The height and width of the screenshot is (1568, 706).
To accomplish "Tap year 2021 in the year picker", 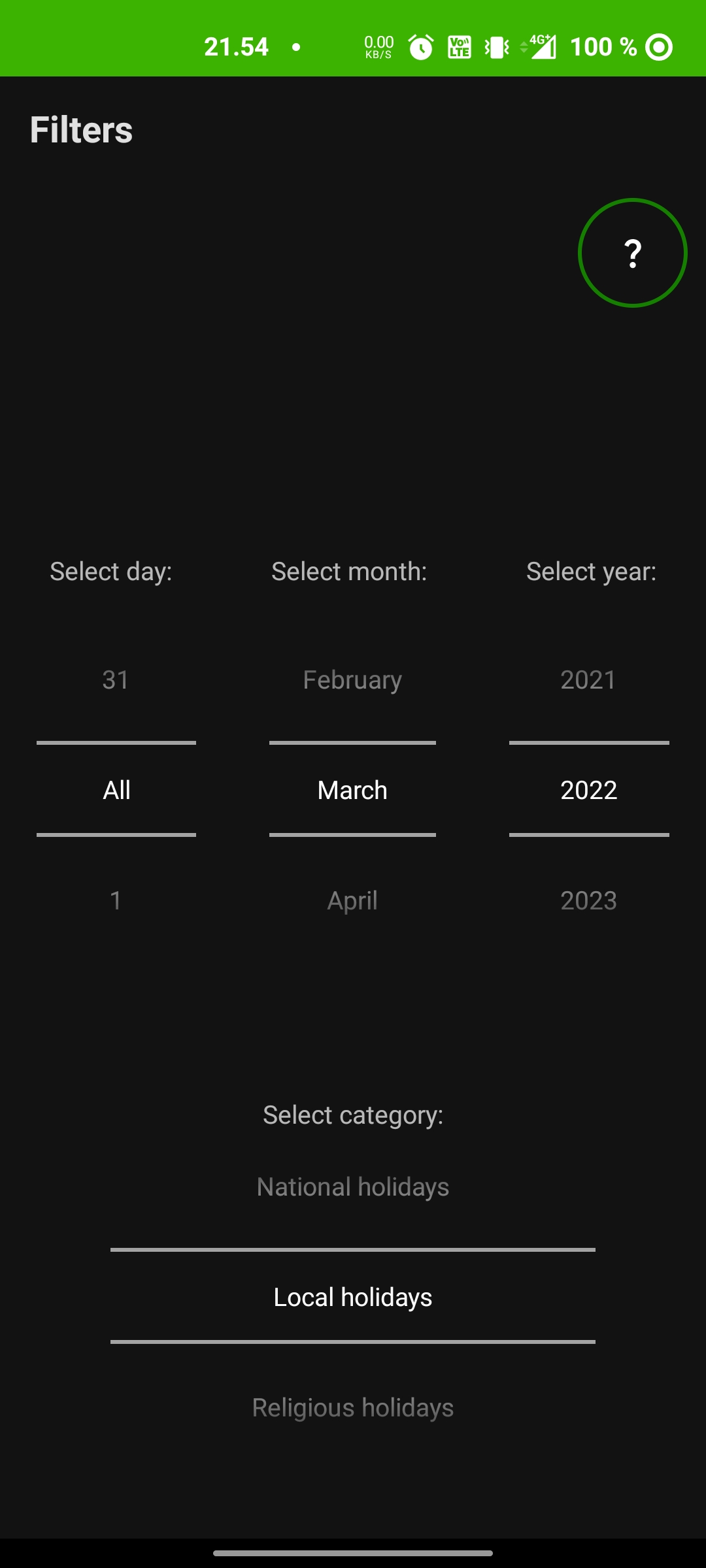I will pyautogui.click(x=588, y=679).
